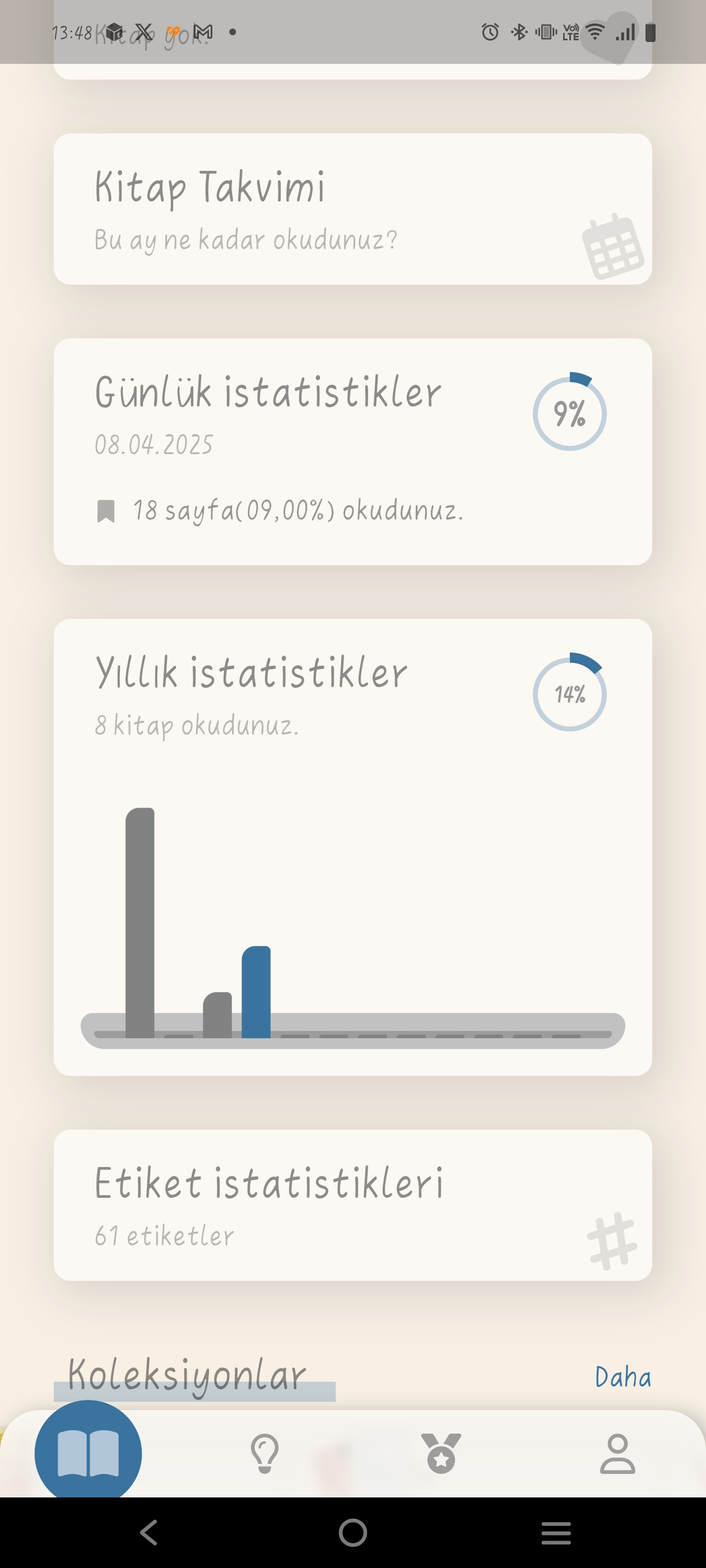706x1568 pixels.
Task: Go to the profile tab
Action: click(617, 1453)
